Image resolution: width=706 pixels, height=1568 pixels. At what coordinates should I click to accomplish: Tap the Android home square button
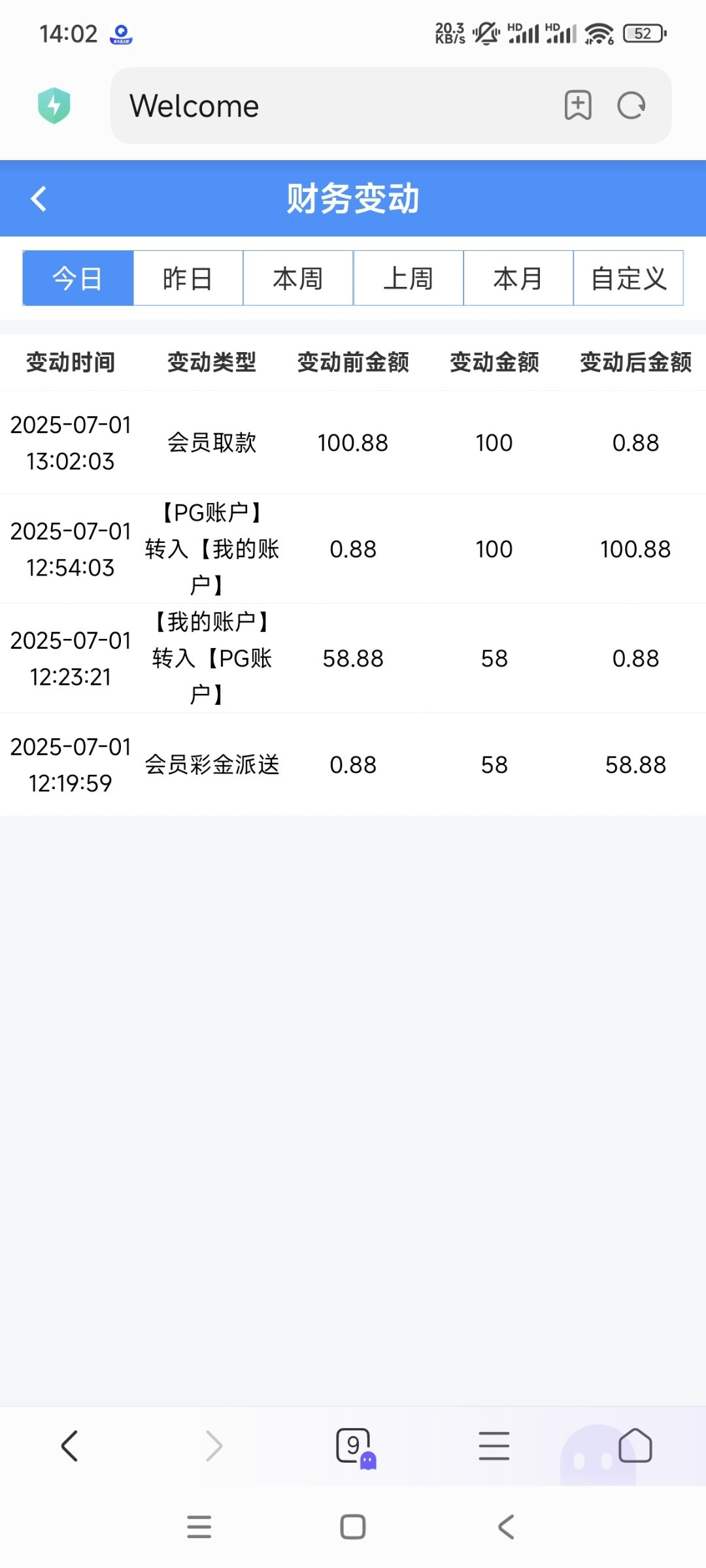(x=353, y=1526)
